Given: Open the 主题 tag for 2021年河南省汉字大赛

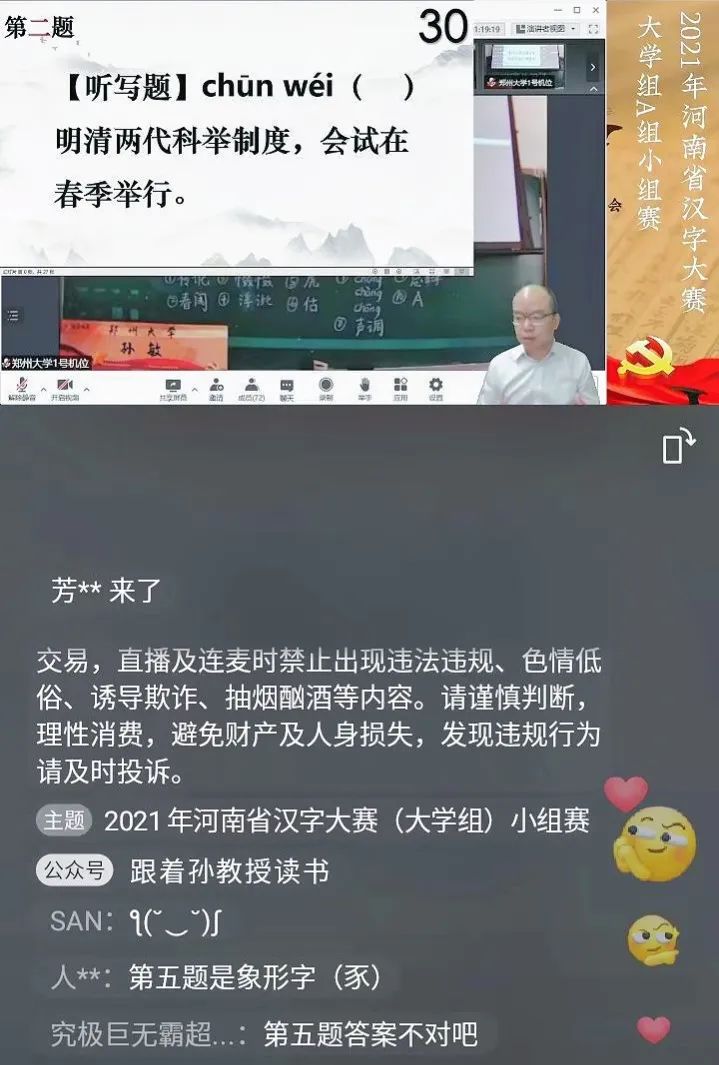Looking at the screenshot, I should (346, 821).
